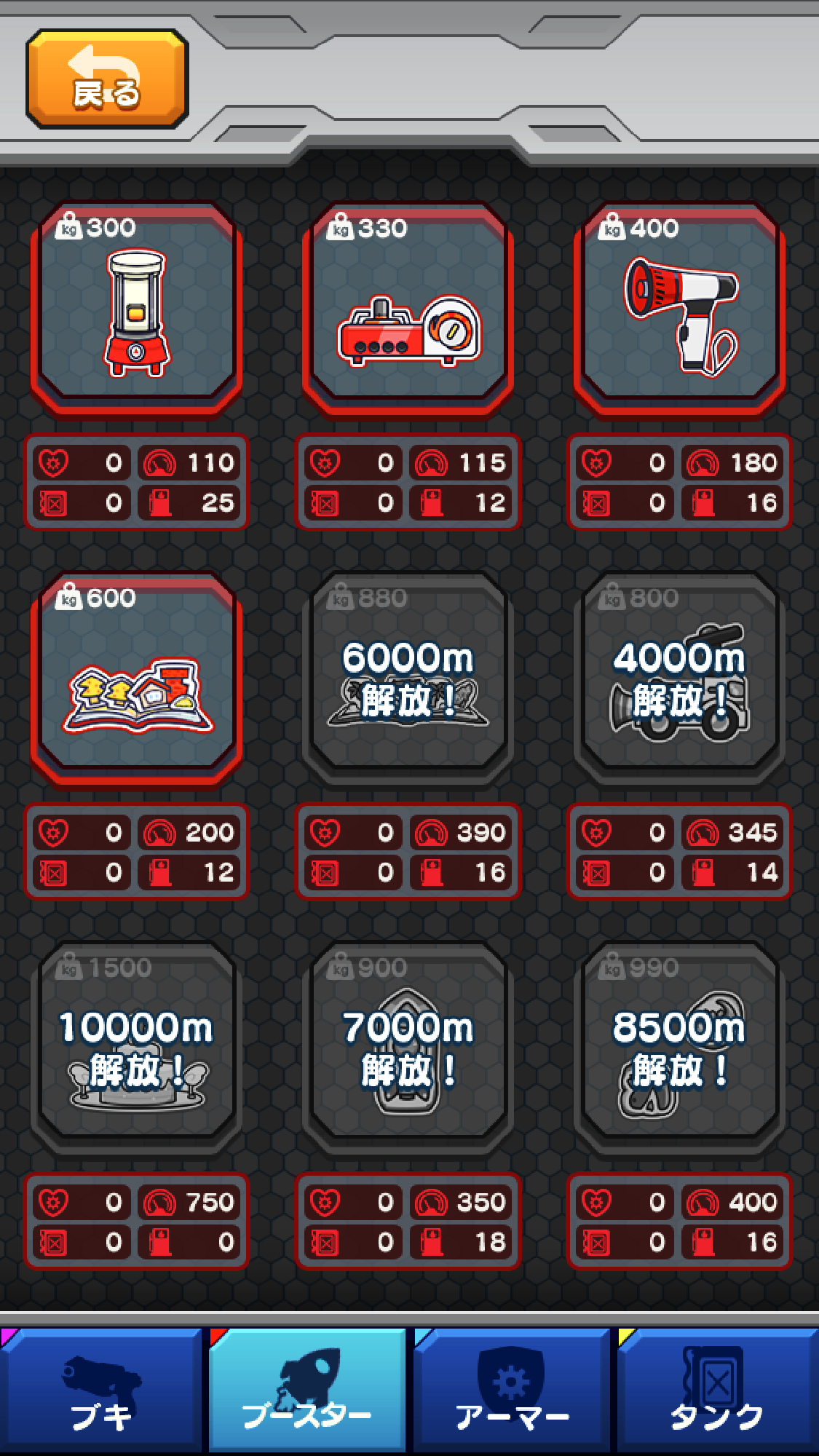Screen dimensions: 819x1456
Task: Switch to the ブキ weapons tab
Action: coord(101,1390)
